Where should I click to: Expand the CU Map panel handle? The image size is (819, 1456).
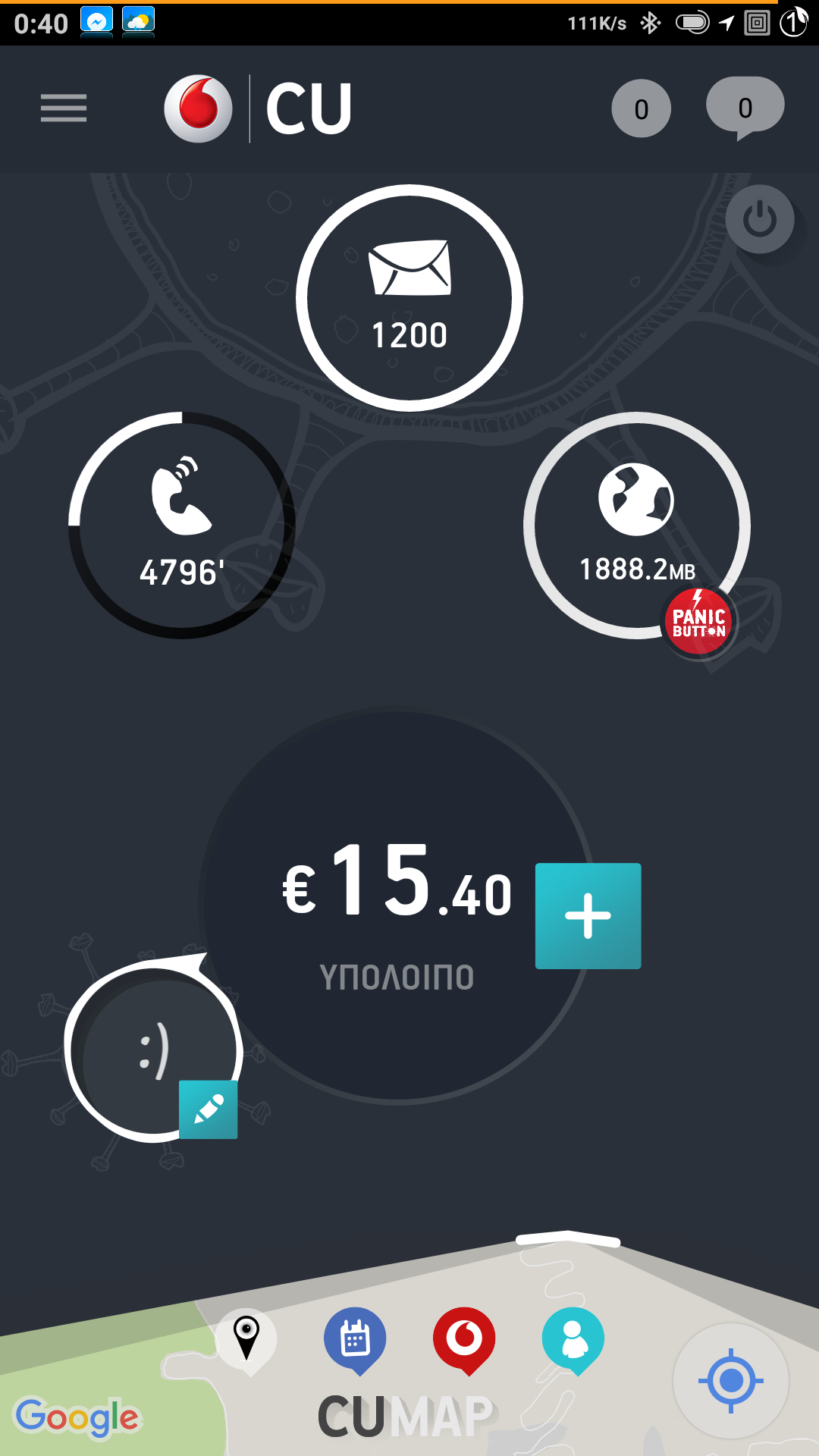pos(568,1239)
